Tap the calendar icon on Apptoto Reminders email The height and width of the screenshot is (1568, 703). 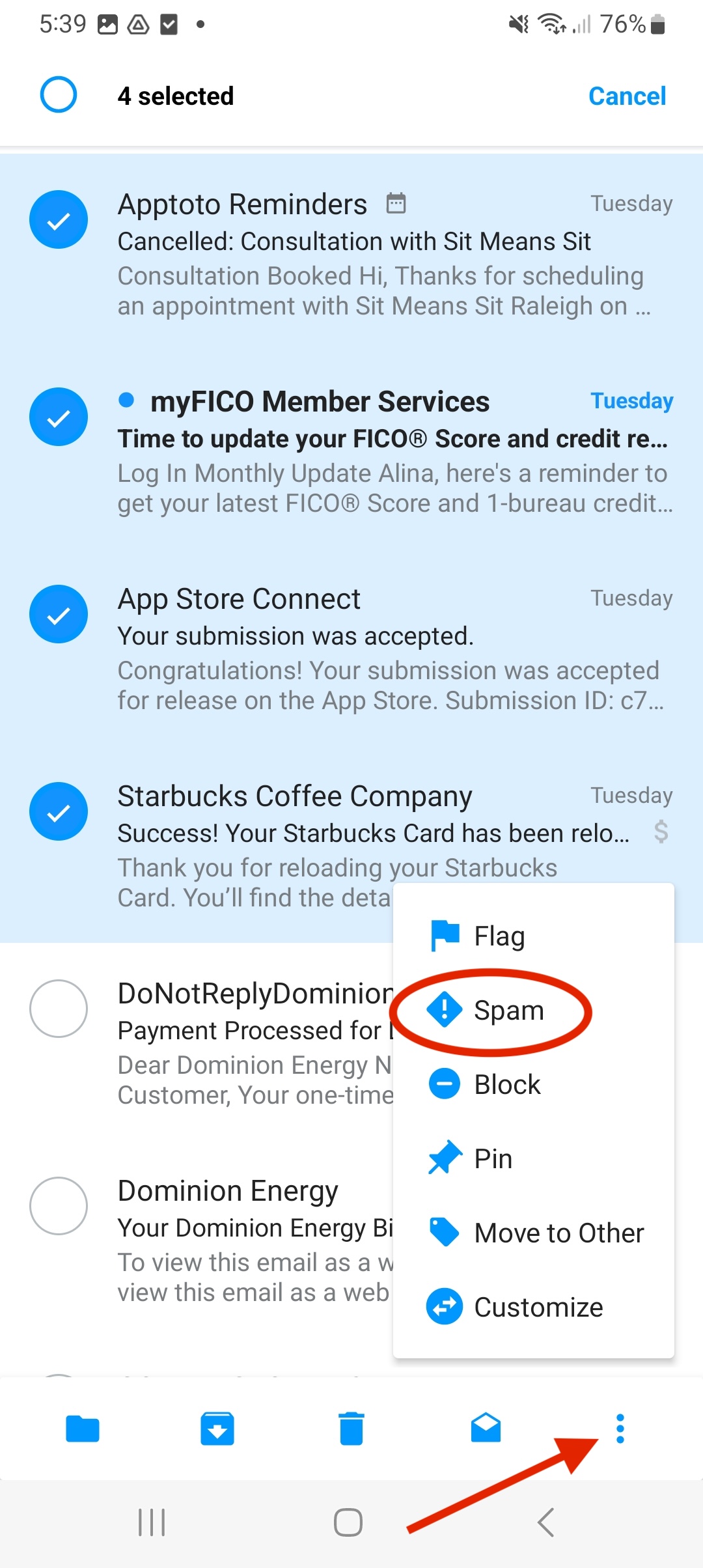396,203
